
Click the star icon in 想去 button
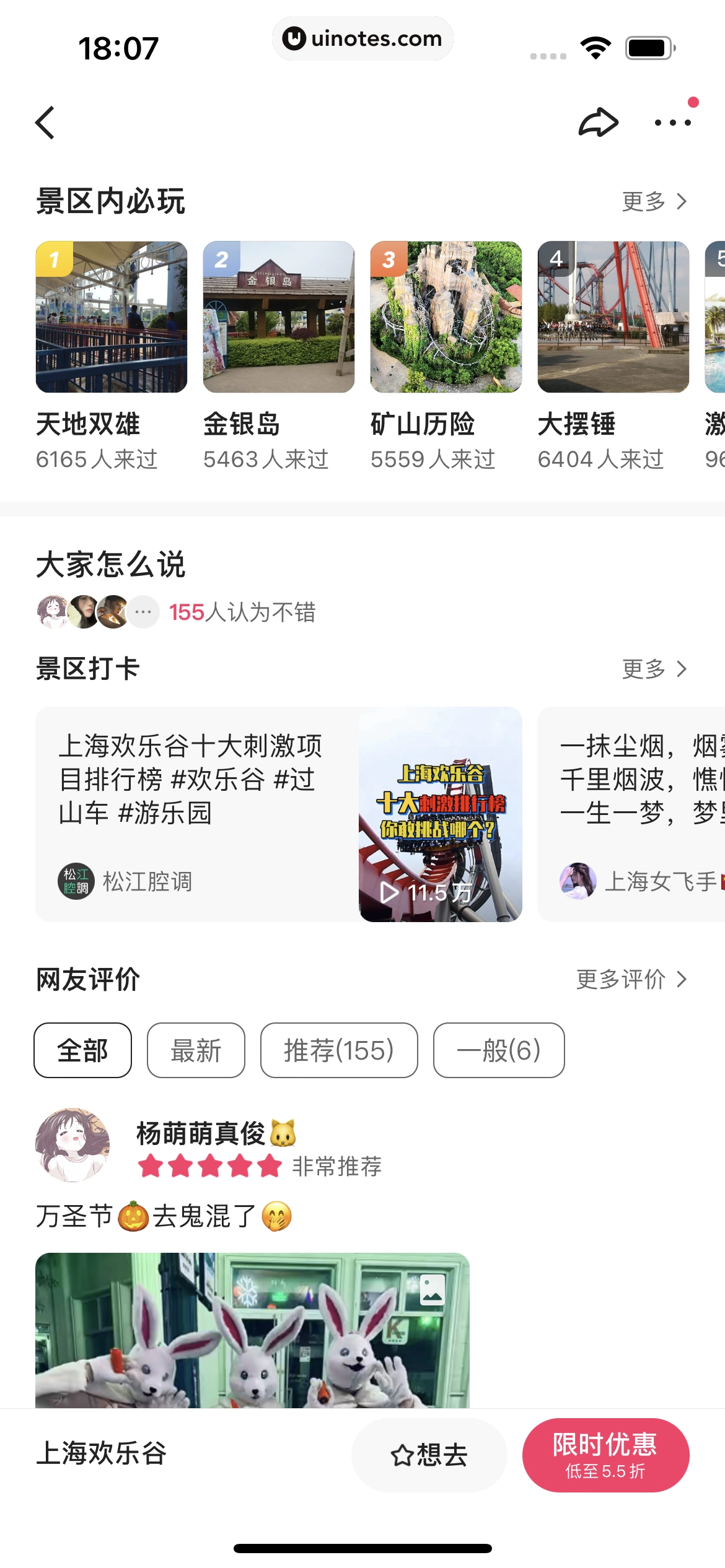tap(402, 1456)
